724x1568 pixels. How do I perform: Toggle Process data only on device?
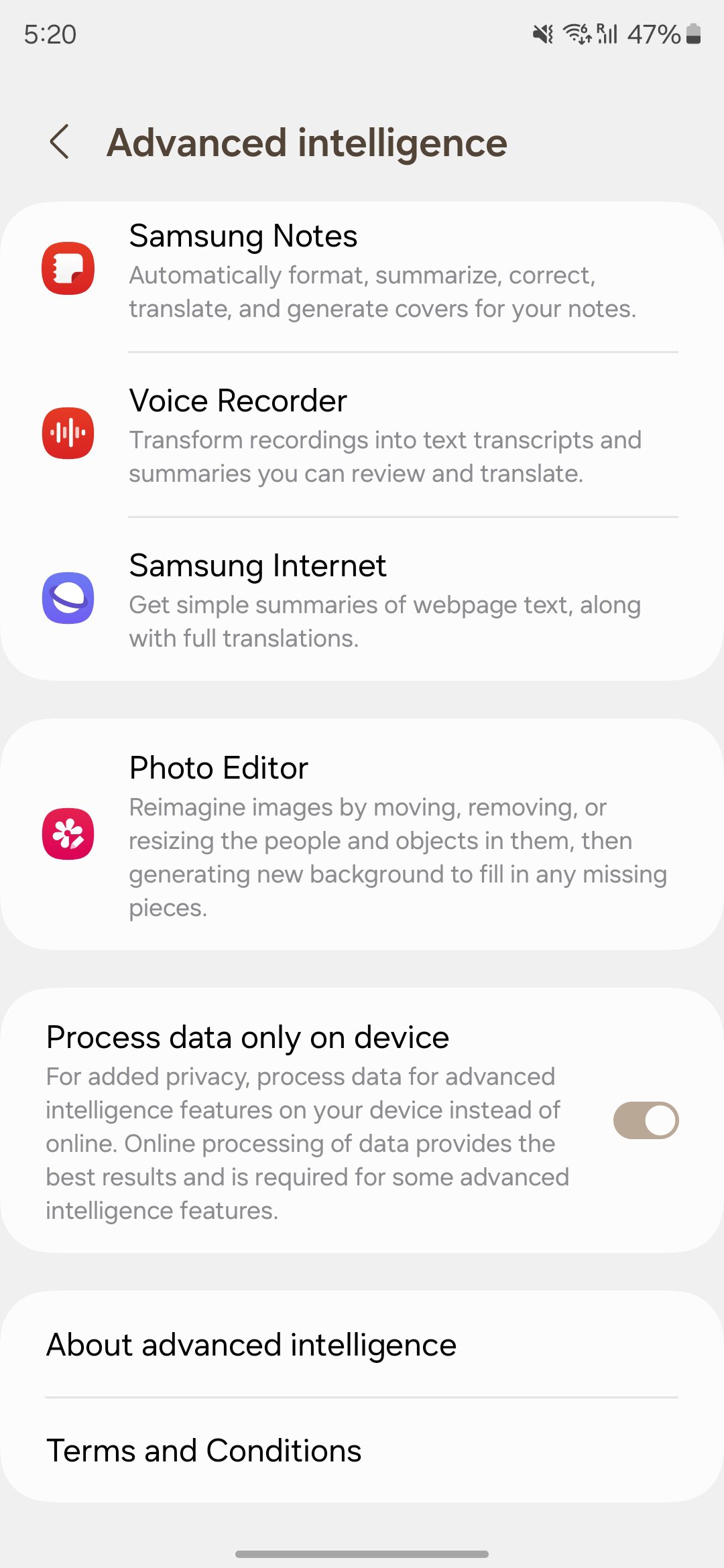(x=646, y=1120)
